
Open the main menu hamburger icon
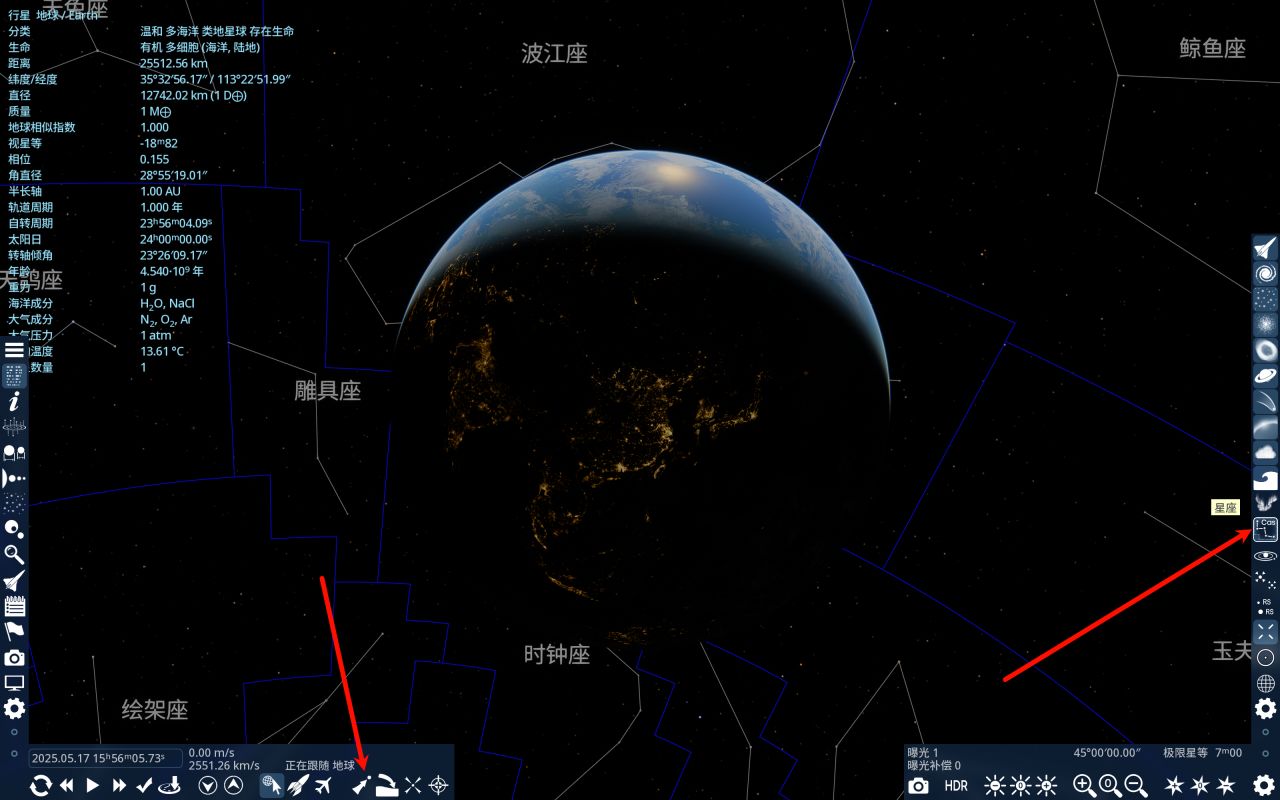click(14, 350)
